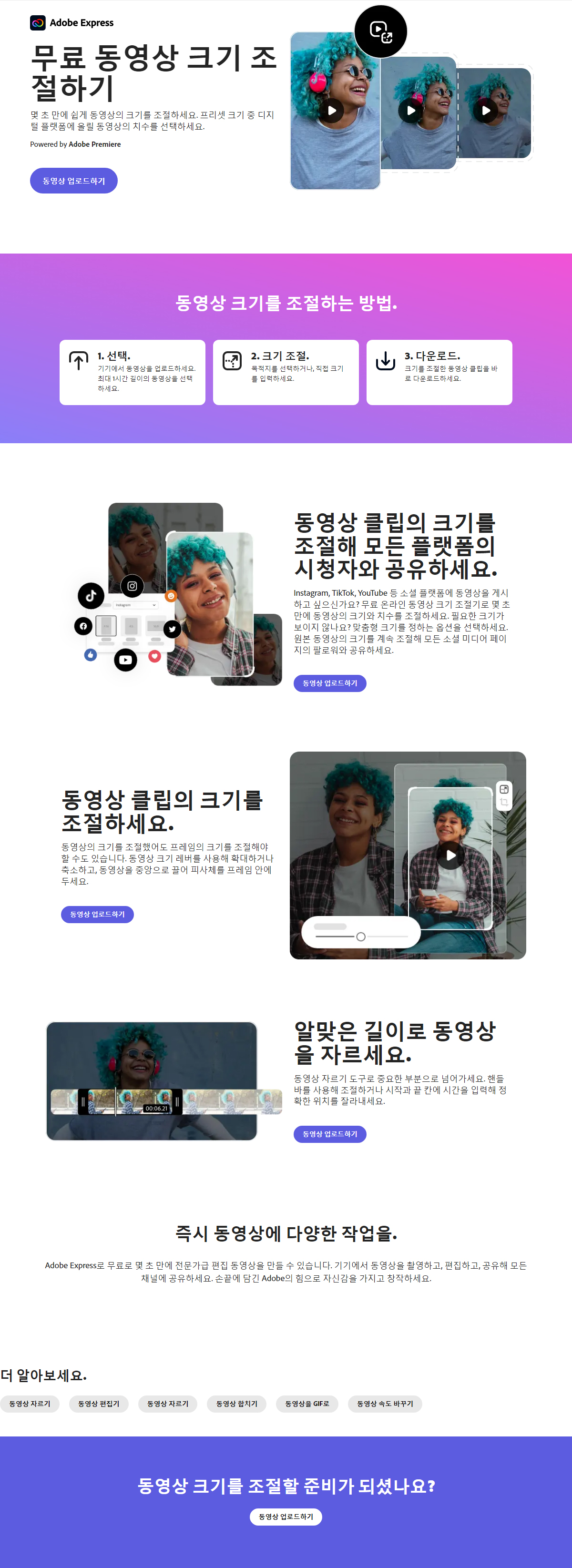Screen dimensions: 572x1568
Task: Select the 동영상을 GIF로 chip
Action: [x=306, y=1404]
